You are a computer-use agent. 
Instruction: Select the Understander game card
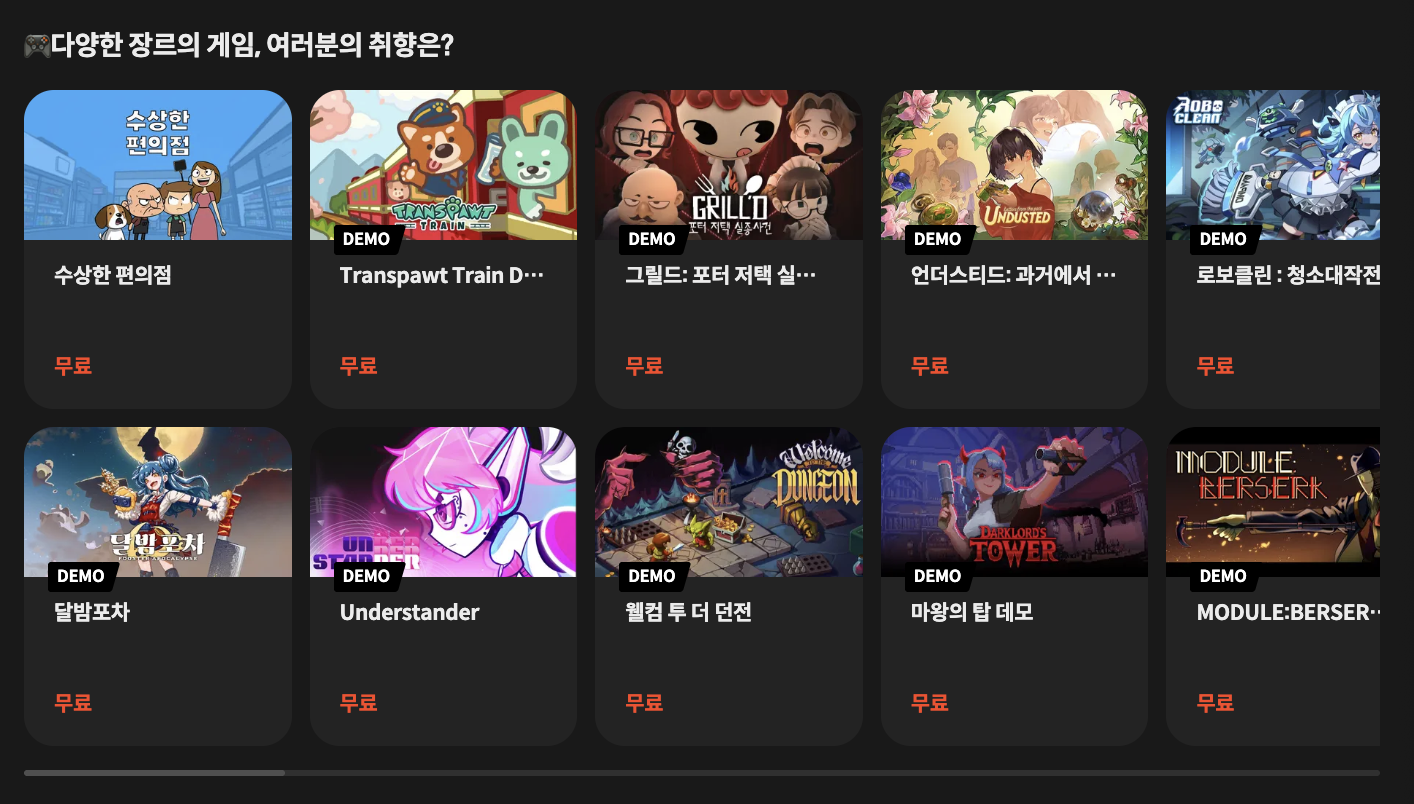tap(443, 585)
